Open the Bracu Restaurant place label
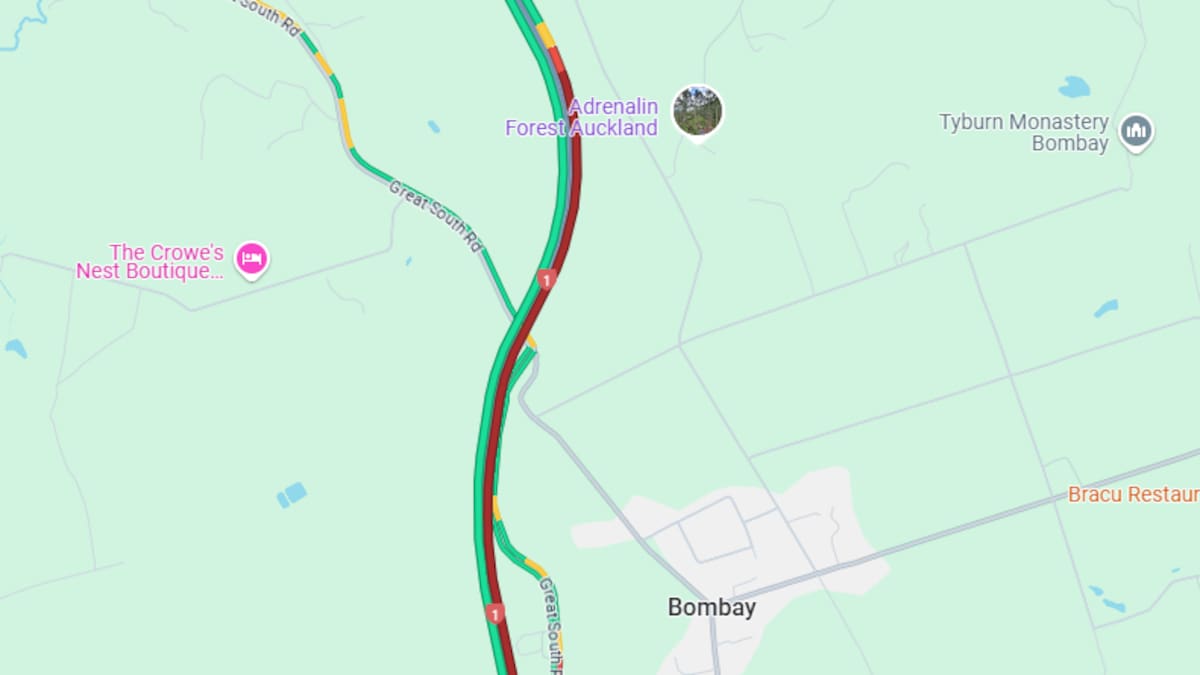The width and height of the screenshot is (1200, 675). [1132, 494]
